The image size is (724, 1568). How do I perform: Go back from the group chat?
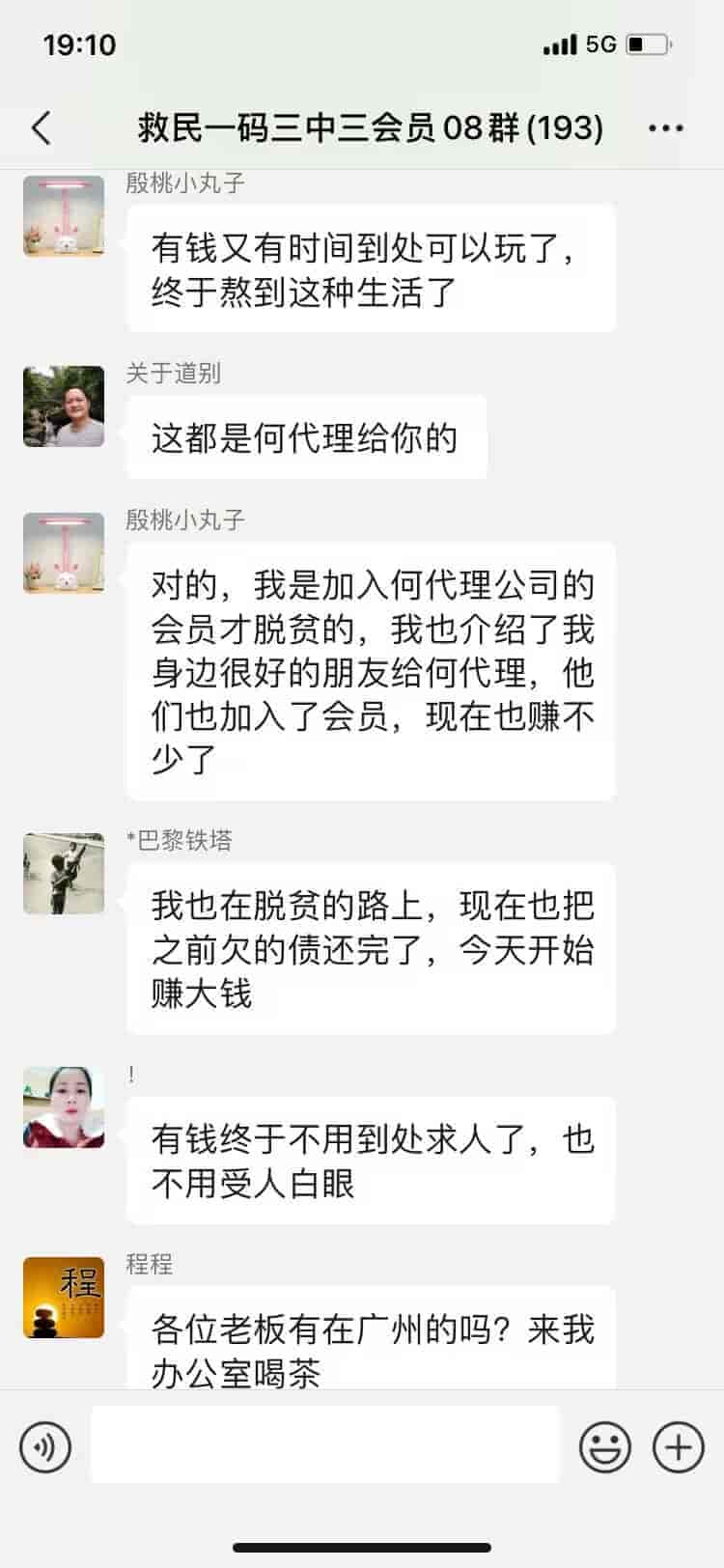pos(42,127)
